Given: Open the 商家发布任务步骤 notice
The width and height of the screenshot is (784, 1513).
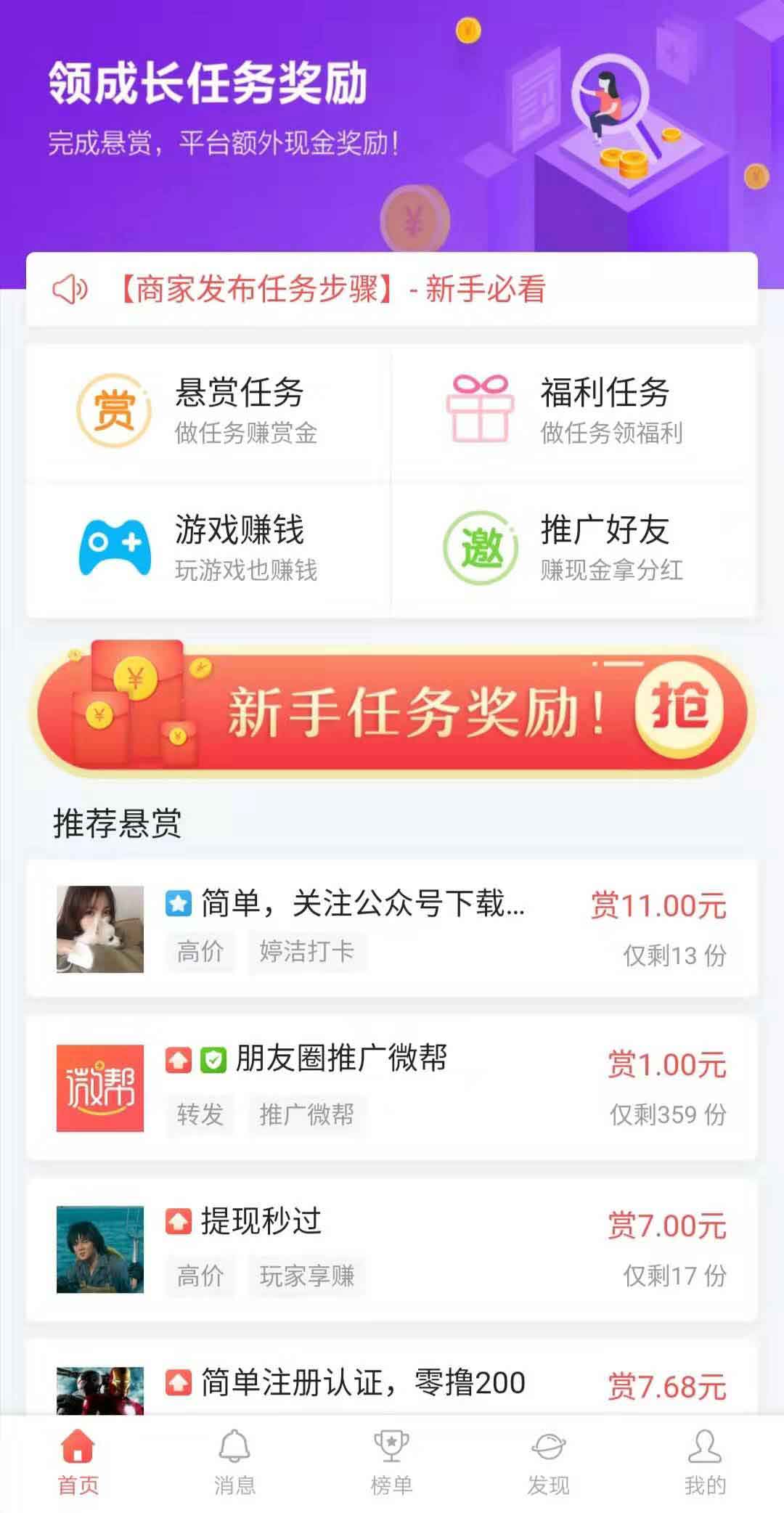Looking at the screenshot, I should tap(392, 289).
